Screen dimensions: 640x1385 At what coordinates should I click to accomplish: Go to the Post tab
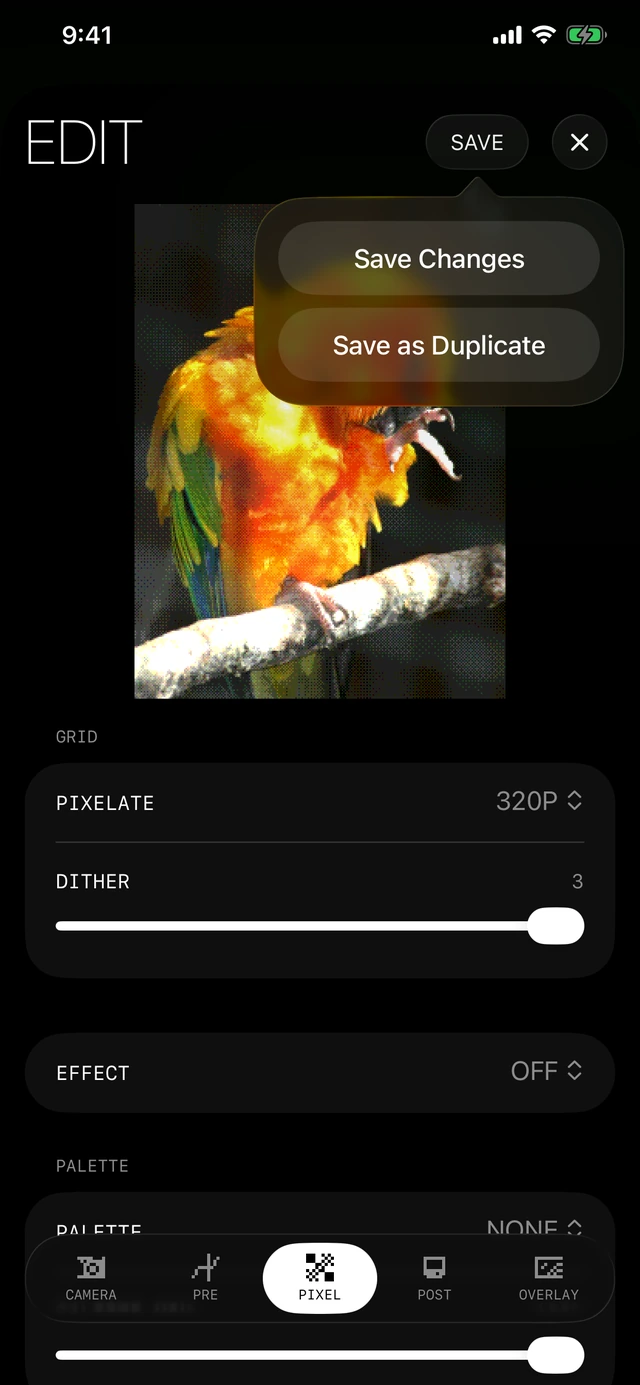pos(434,1278)
